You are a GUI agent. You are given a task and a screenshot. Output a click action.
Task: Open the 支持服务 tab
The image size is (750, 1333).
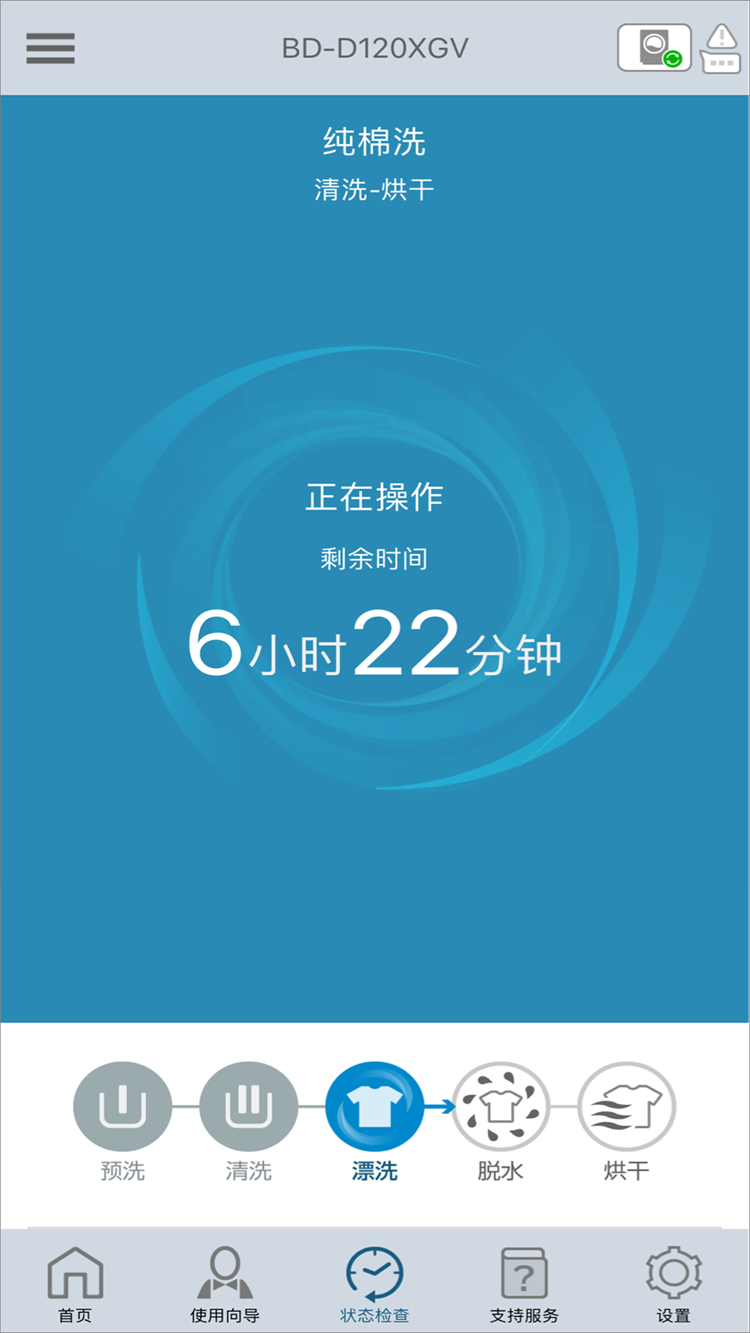click(524, 1284)
